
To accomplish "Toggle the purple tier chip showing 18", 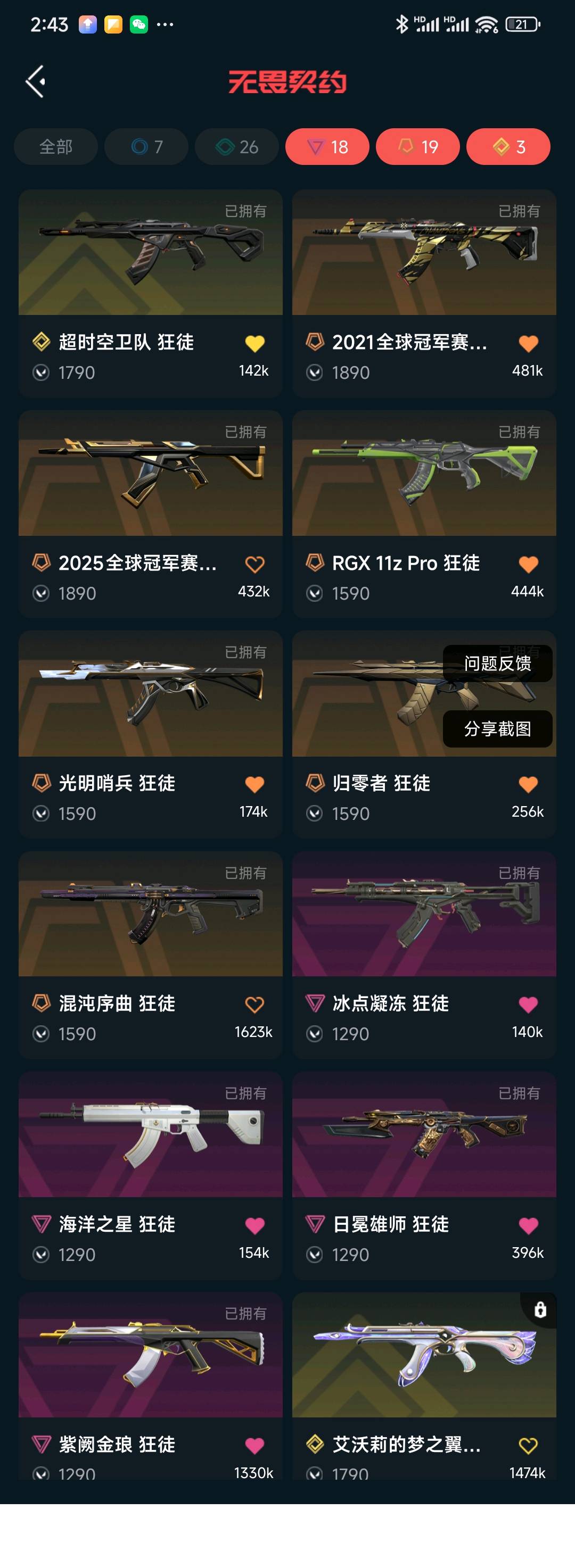I will pyautogui.click(x=327, y=147).
